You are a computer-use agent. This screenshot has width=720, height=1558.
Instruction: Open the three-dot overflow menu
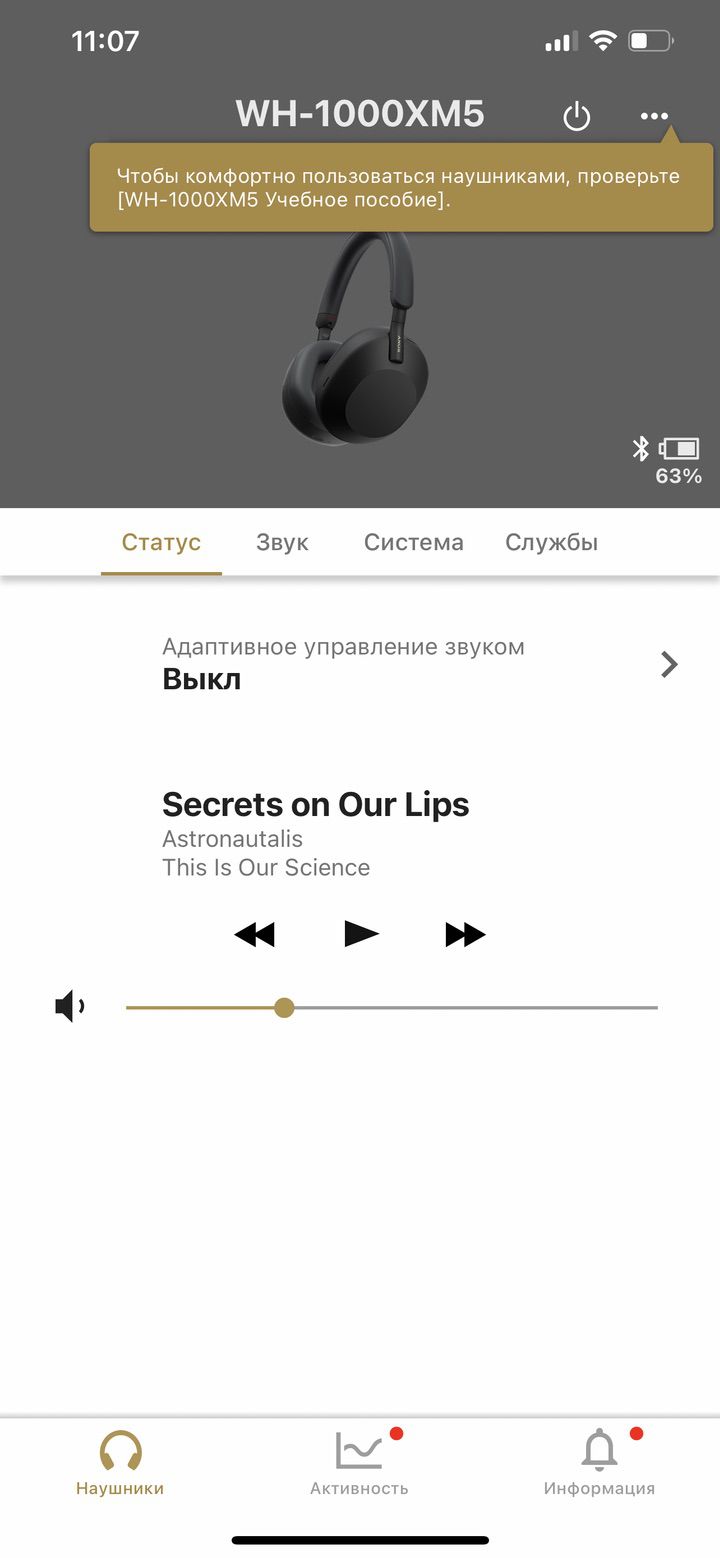(654, 117)
